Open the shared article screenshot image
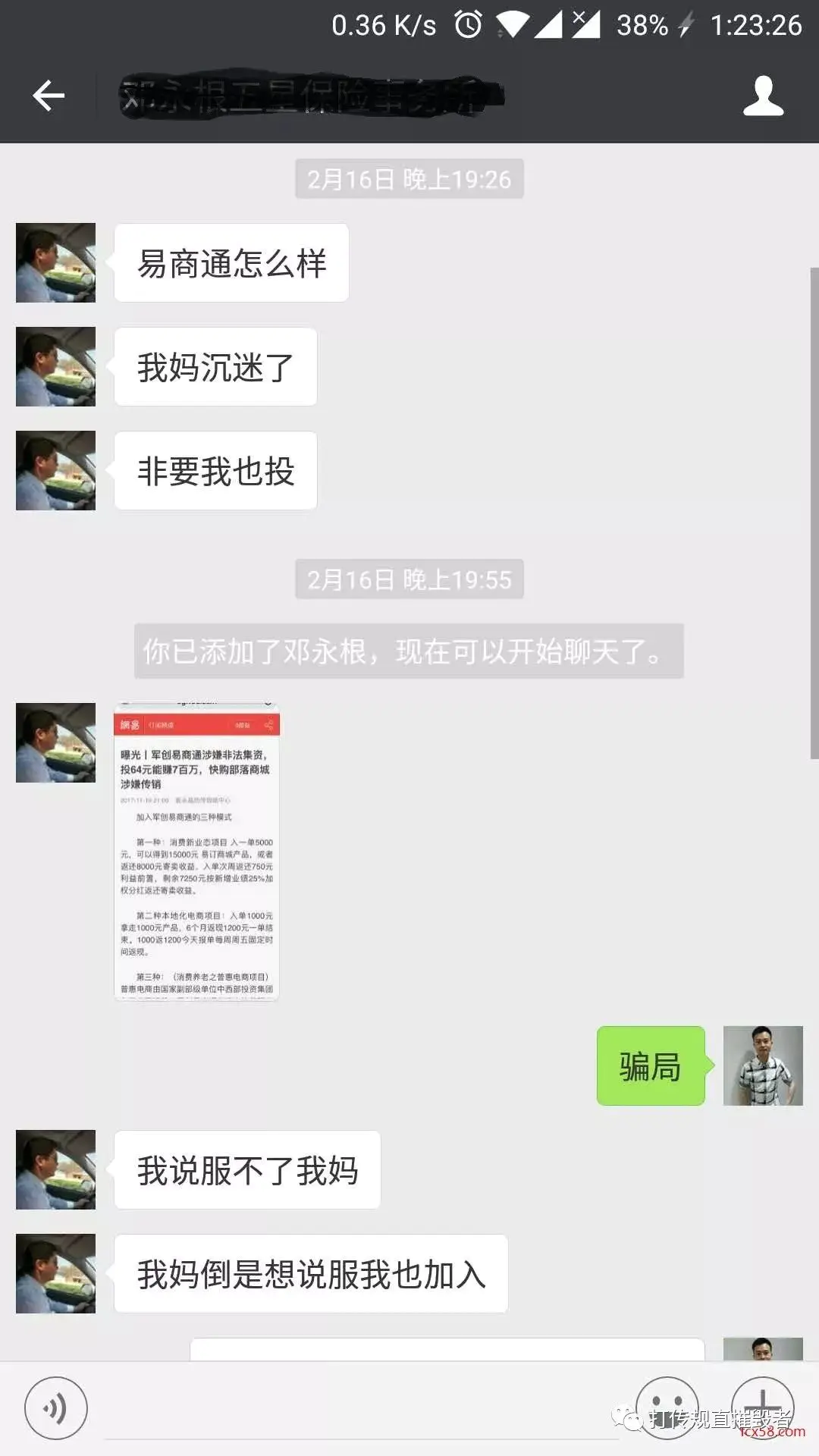Viewport: 819px width, 1456px height. click(196, 852)
